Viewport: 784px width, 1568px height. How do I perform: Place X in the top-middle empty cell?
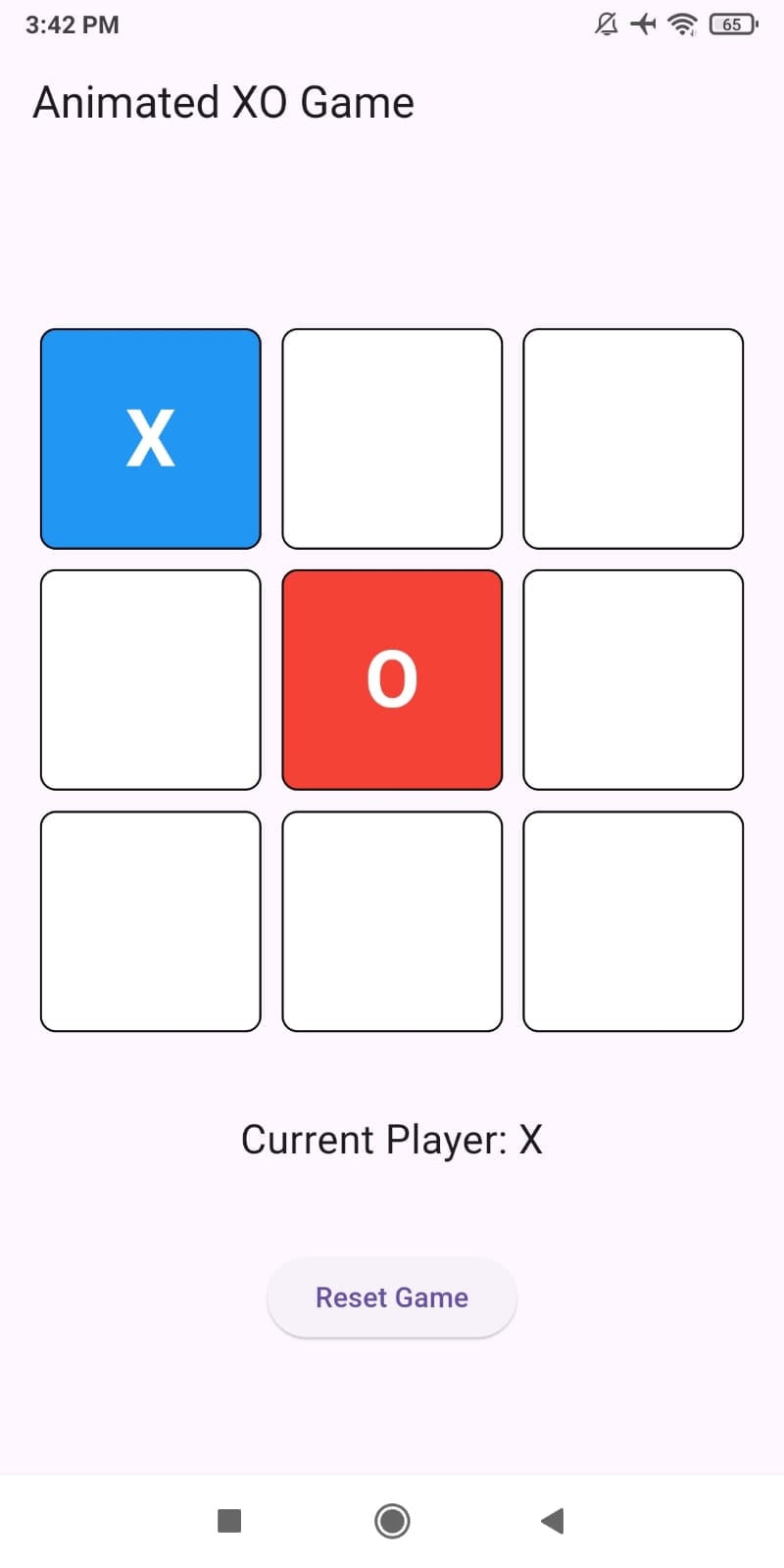(x=392, y=439)
